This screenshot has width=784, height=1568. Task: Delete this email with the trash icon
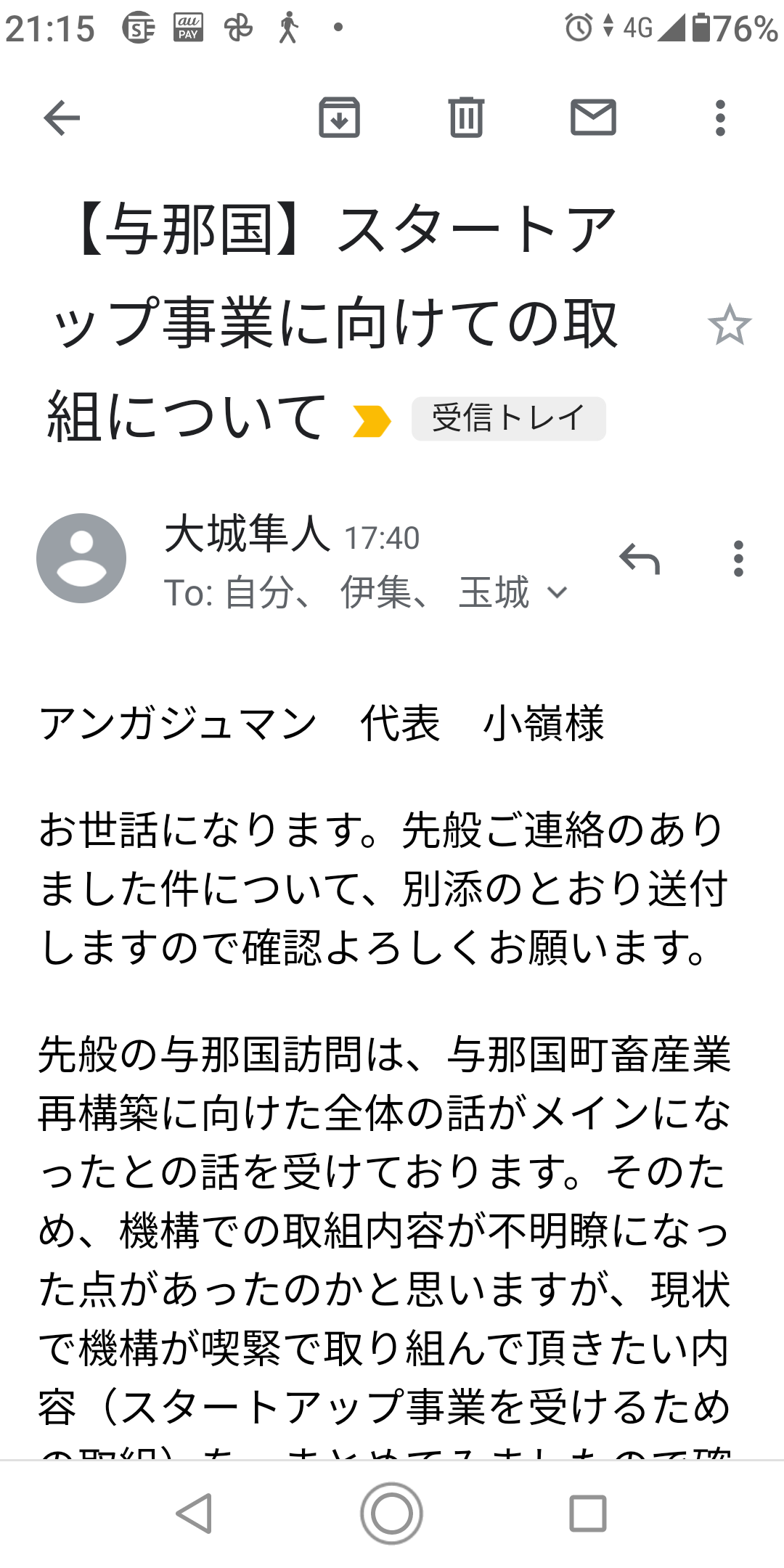[x=466, y=118]
